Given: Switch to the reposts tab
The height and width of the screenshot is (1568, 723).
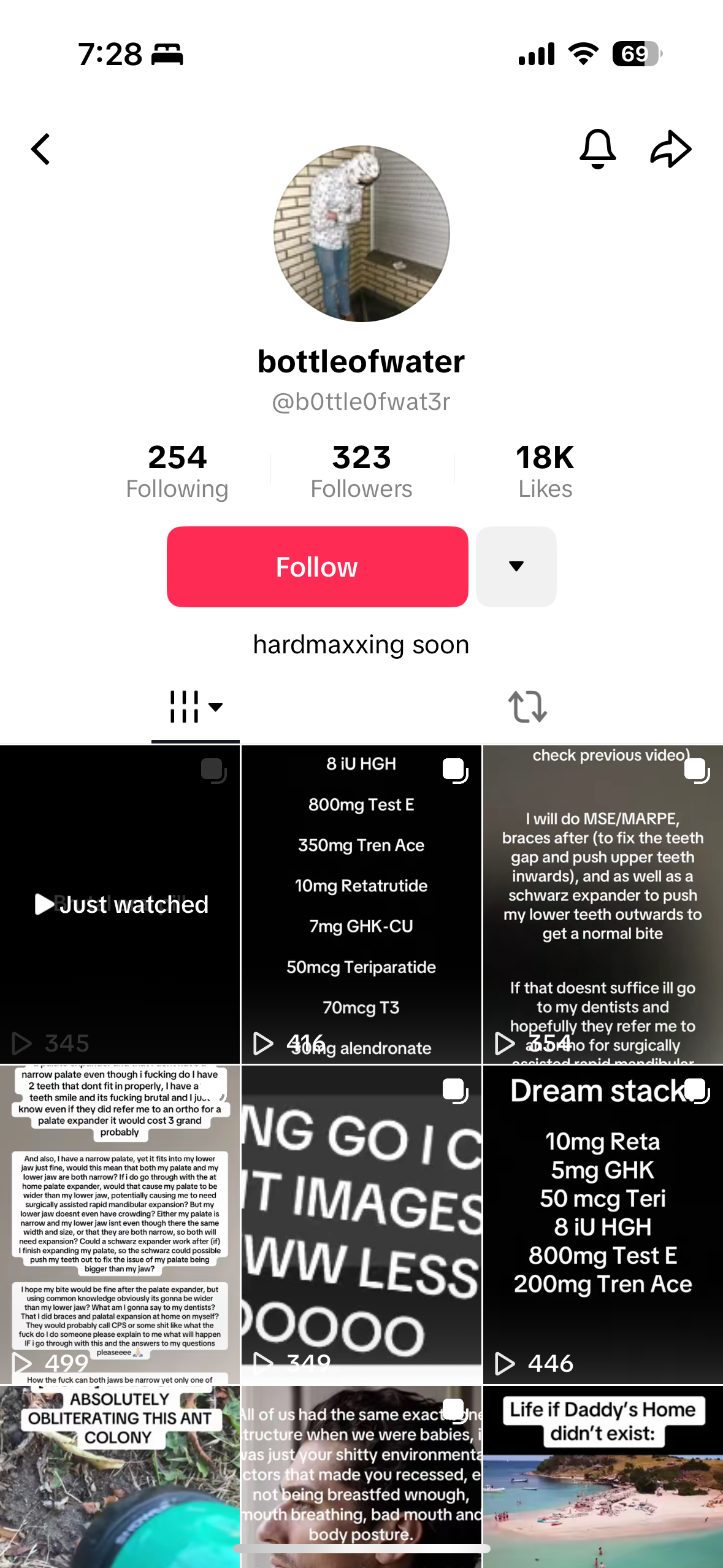Looking at the screenshot, I should (x=527, y=707).
